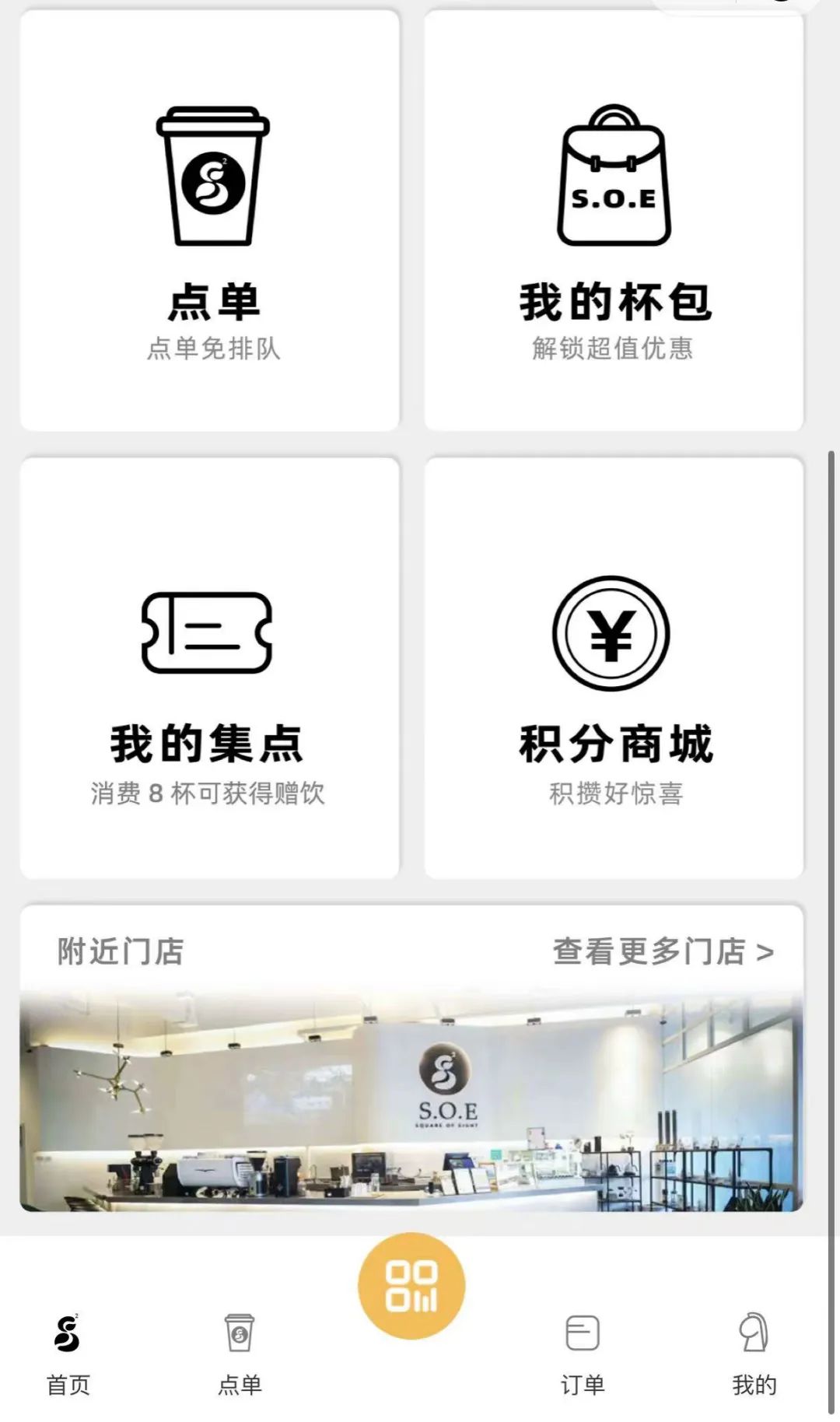Tap the yellow QR code button
840x1422 pixels.
tap(411, 1286)
